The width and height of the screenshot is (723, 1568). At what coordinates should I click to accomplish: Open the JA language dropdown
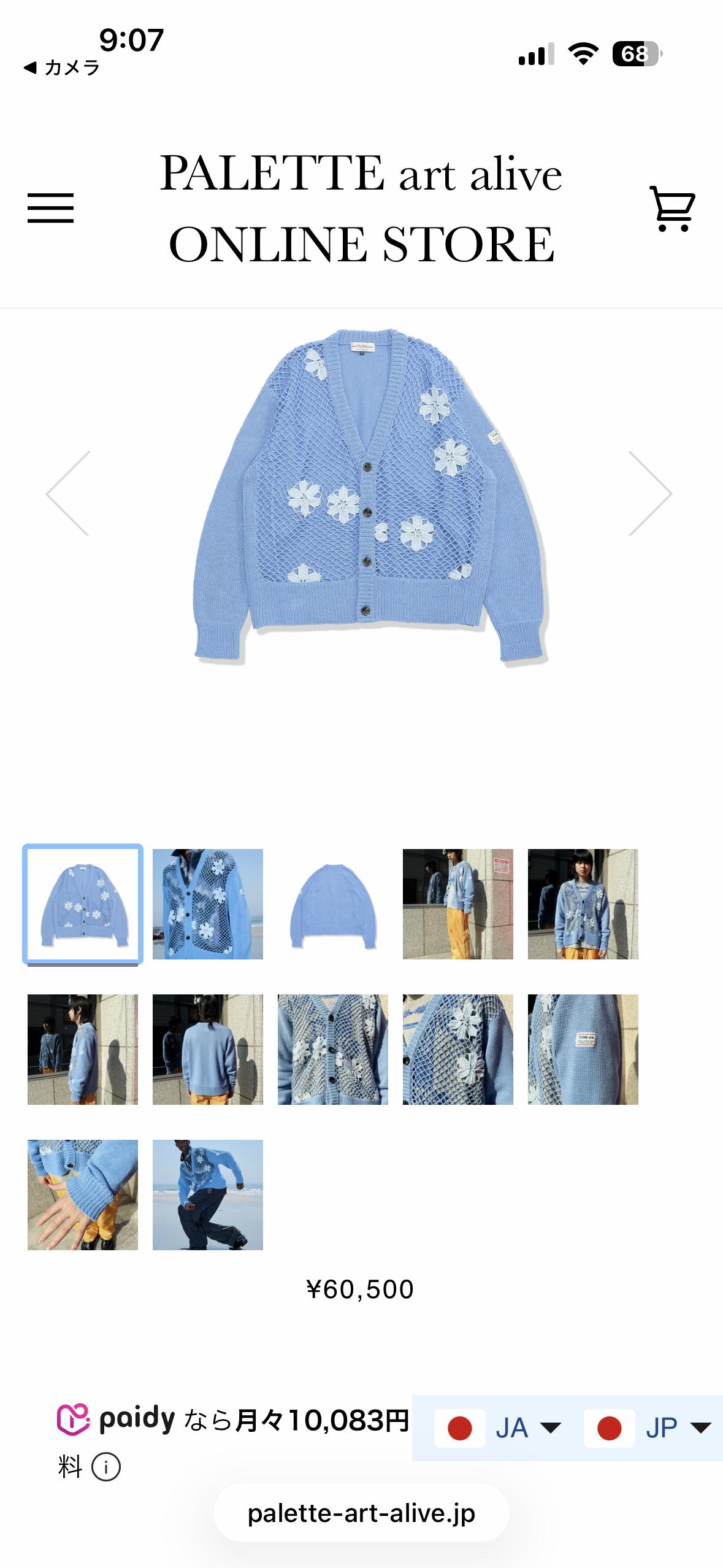pos(498,1428)
